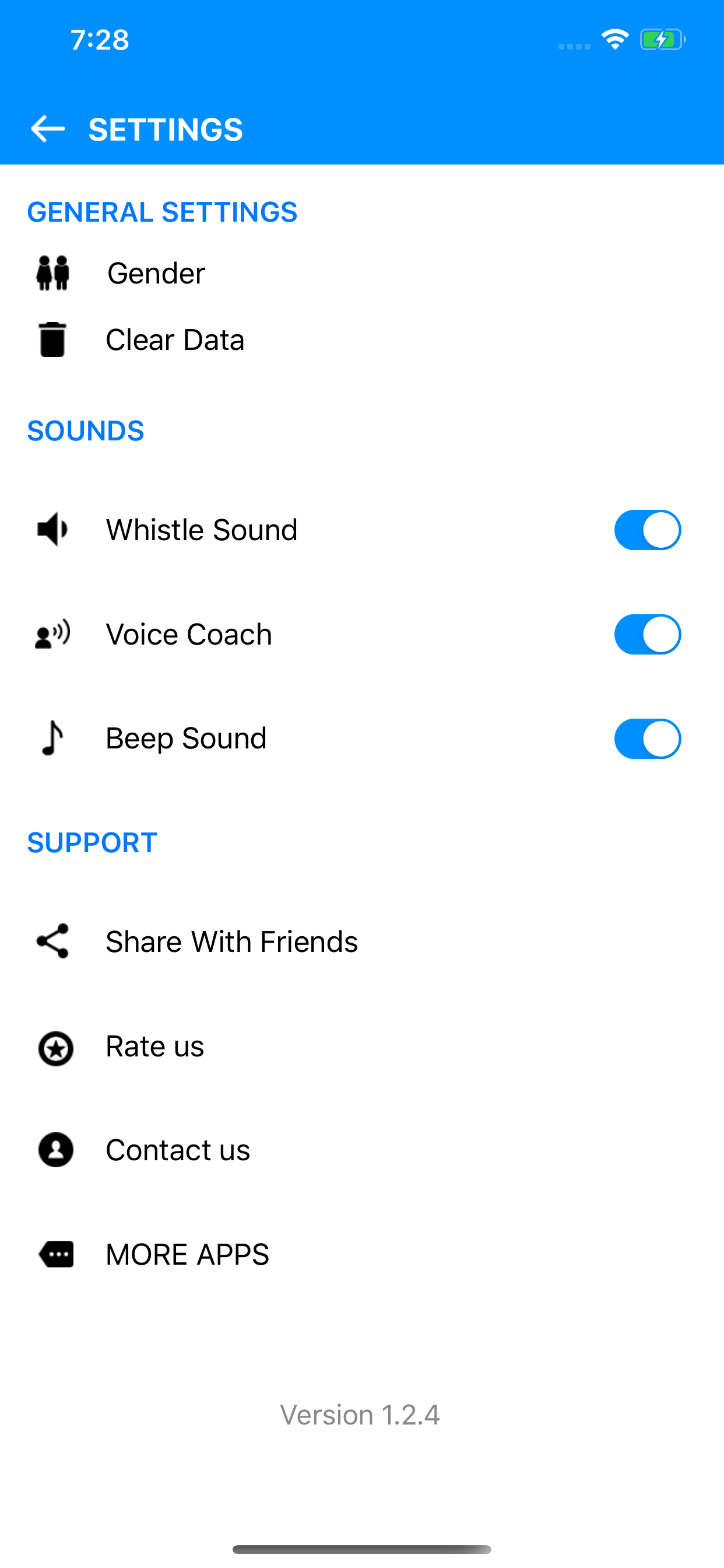Open Contact us
Image resolution: width=724 pixels, height=1568 pixels.
[x=178, y=1150]
